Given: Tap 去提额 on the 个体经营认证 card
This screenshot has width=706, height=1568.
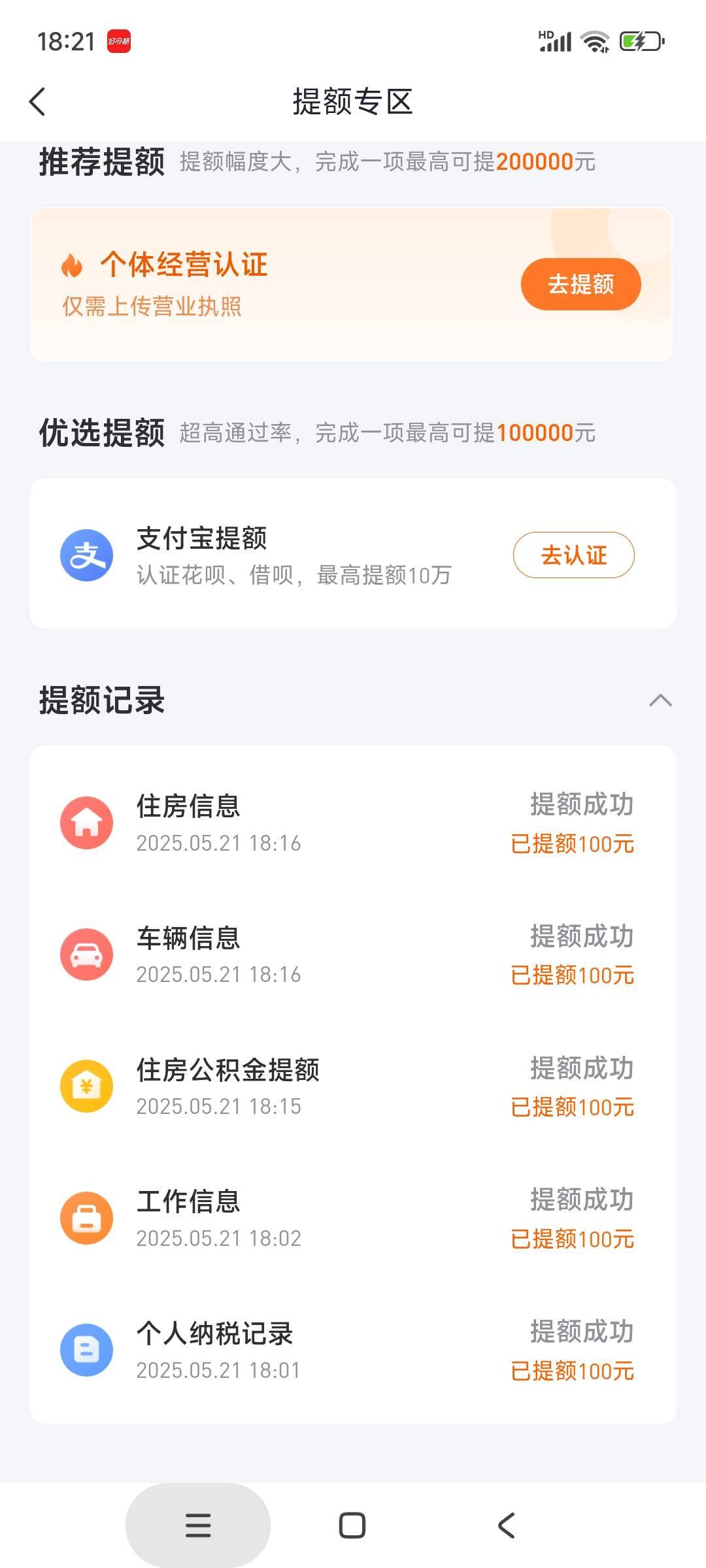Looking at the screenshot, I should point(580,284).
